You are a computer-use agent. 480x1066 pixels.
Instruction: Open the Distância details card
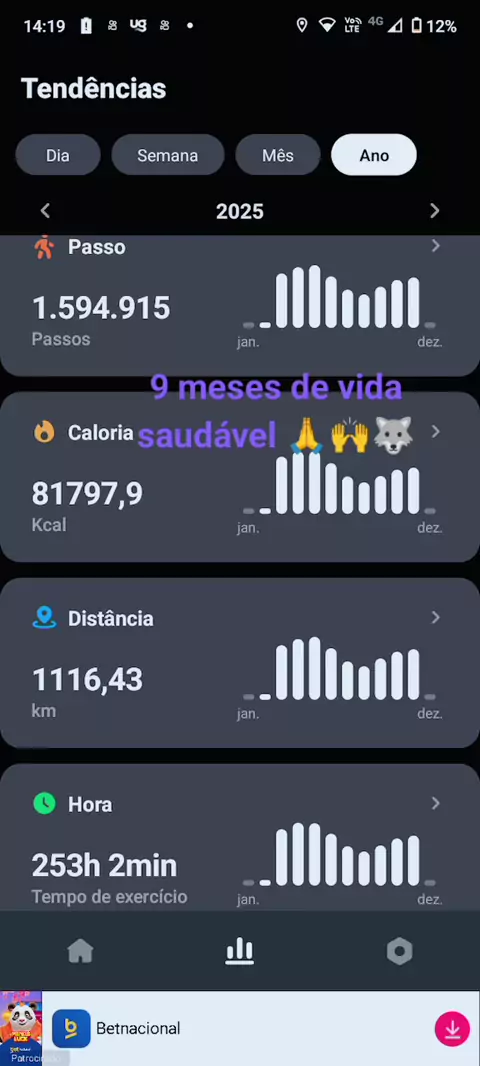(x=240, y=663)
